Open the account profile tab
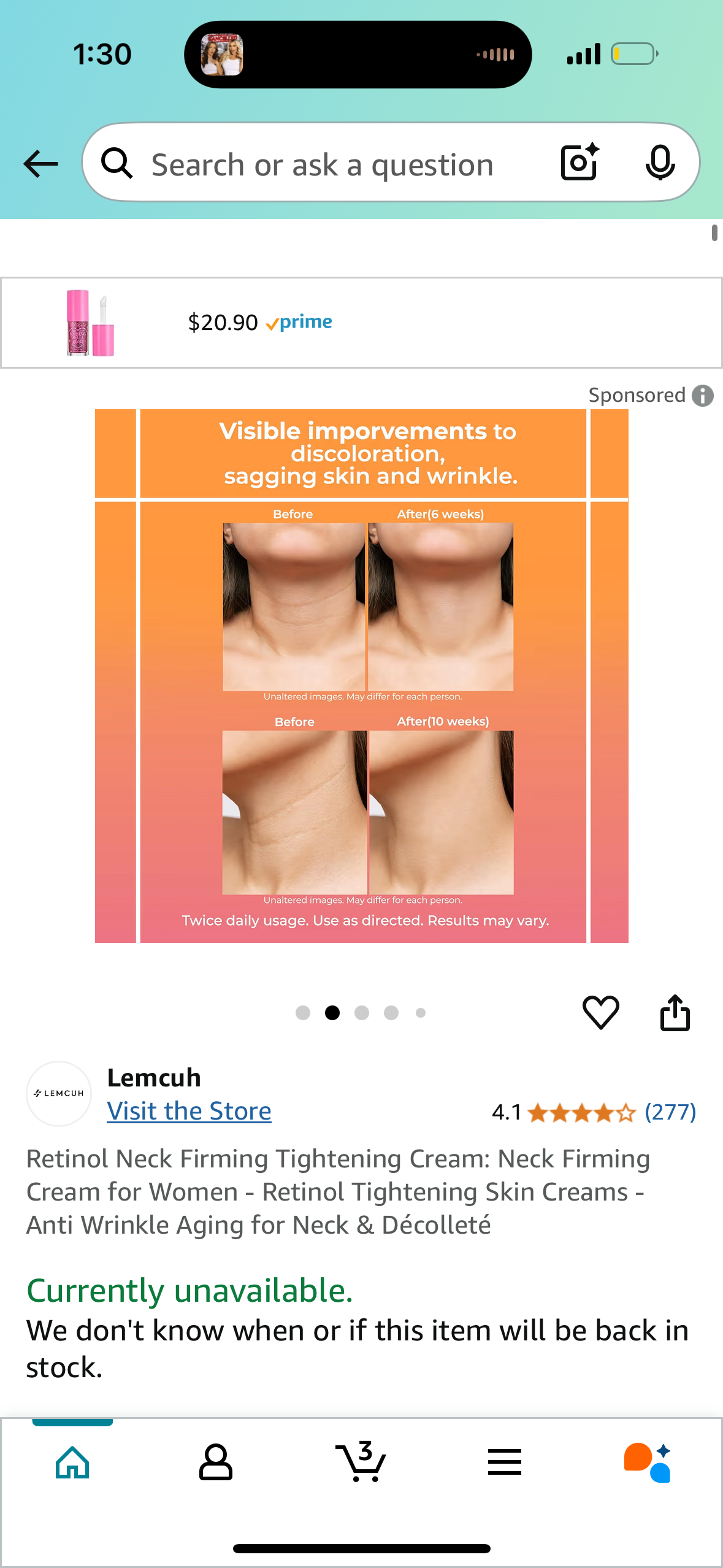 216,1462
